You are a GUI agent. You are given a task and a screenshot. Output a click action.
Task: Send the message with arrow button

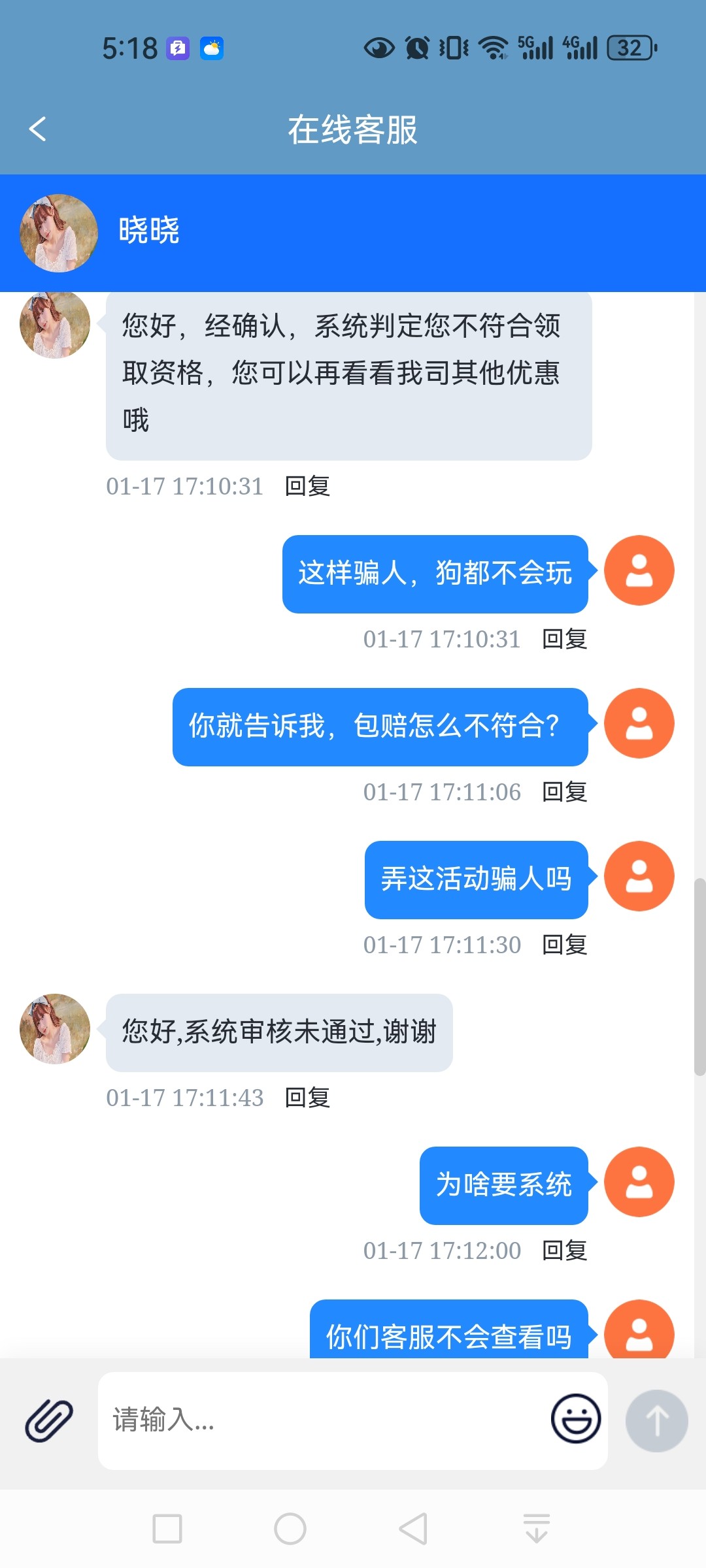click(656, 1420)
